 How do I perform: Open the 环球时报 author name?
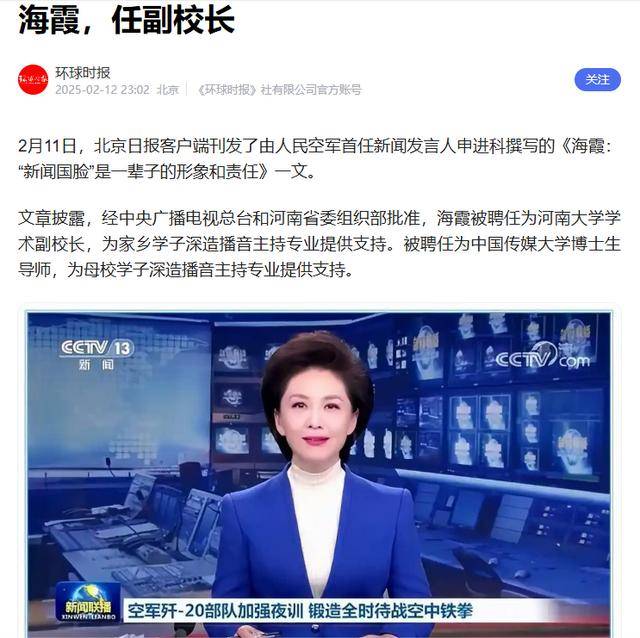click(x=83, y=72)
